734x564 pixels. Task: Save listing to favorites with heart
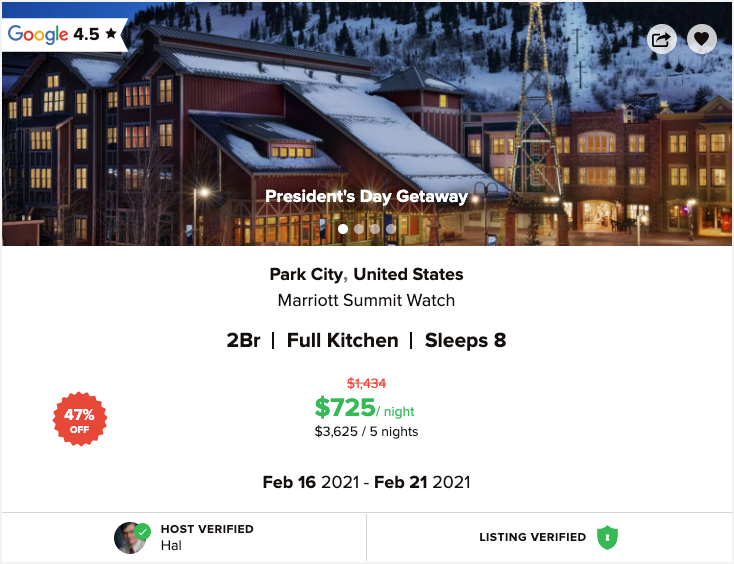(x=702, y=39)
